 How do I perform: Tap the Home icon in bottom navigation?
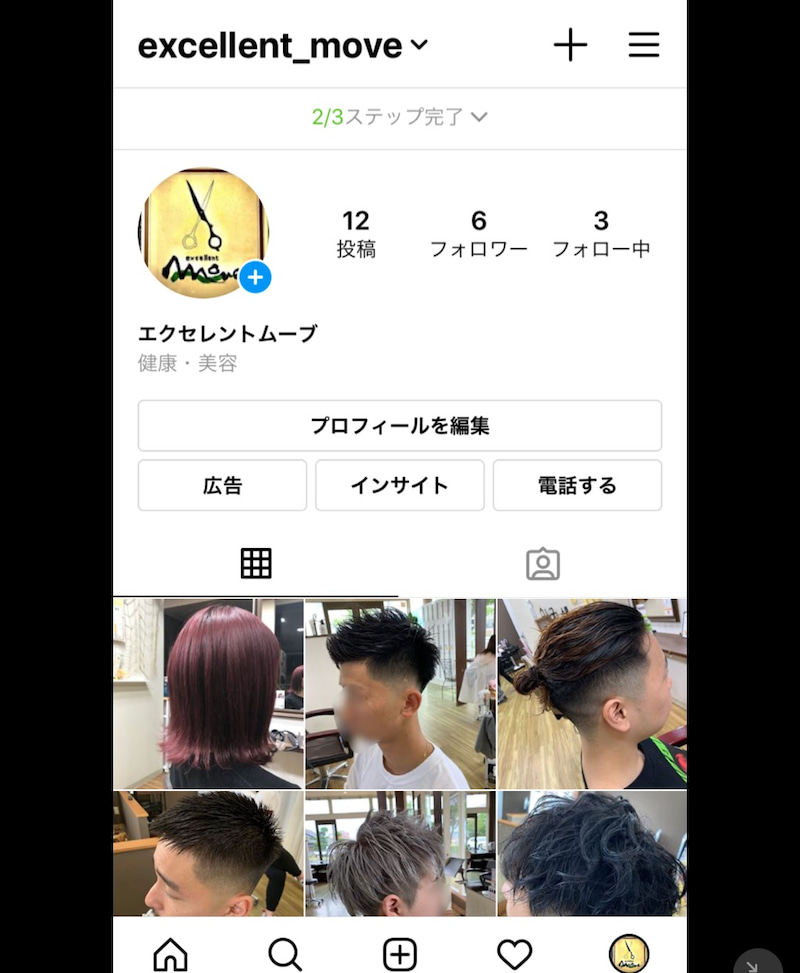tap(170, 955)
